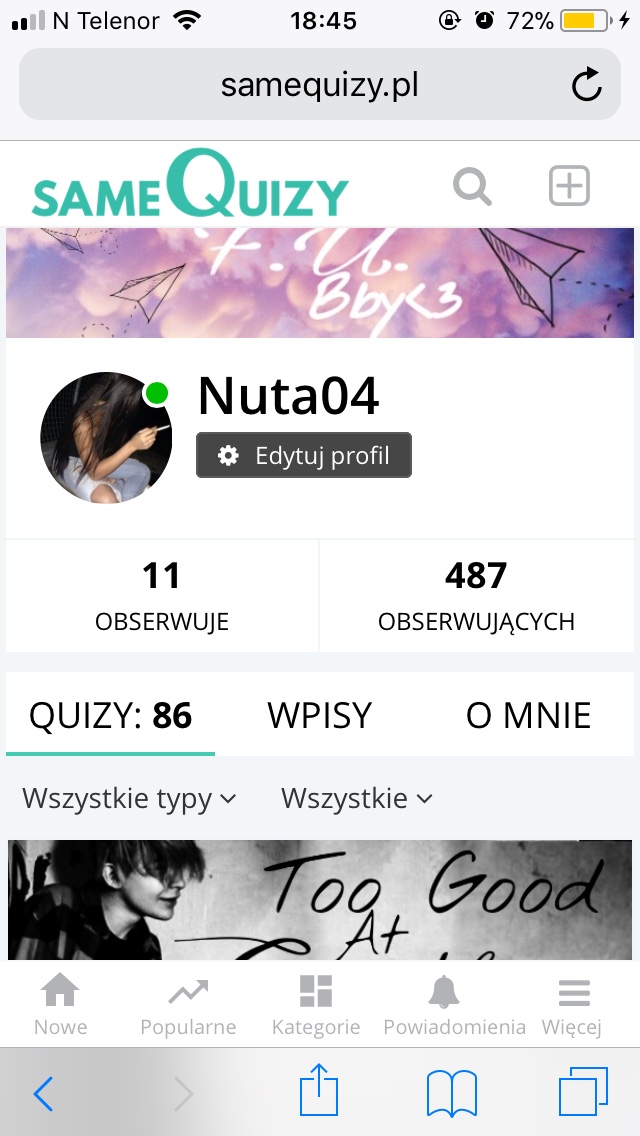This screenshot has width=640, height=1136.
Task: Tap Edytuj profil button
Action: tap(304, 456)
